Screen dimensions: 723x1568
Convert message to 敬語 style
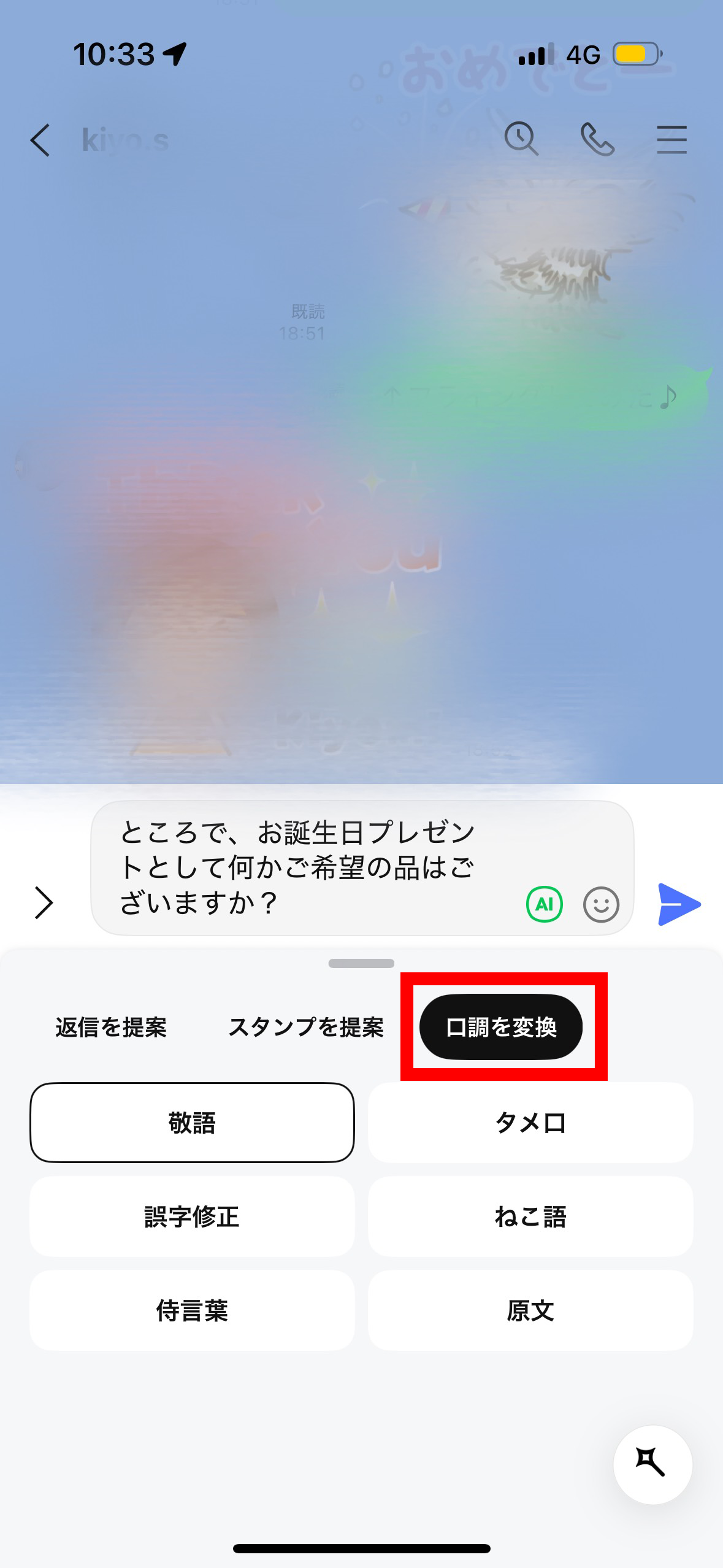click(x=192, y=1123)
